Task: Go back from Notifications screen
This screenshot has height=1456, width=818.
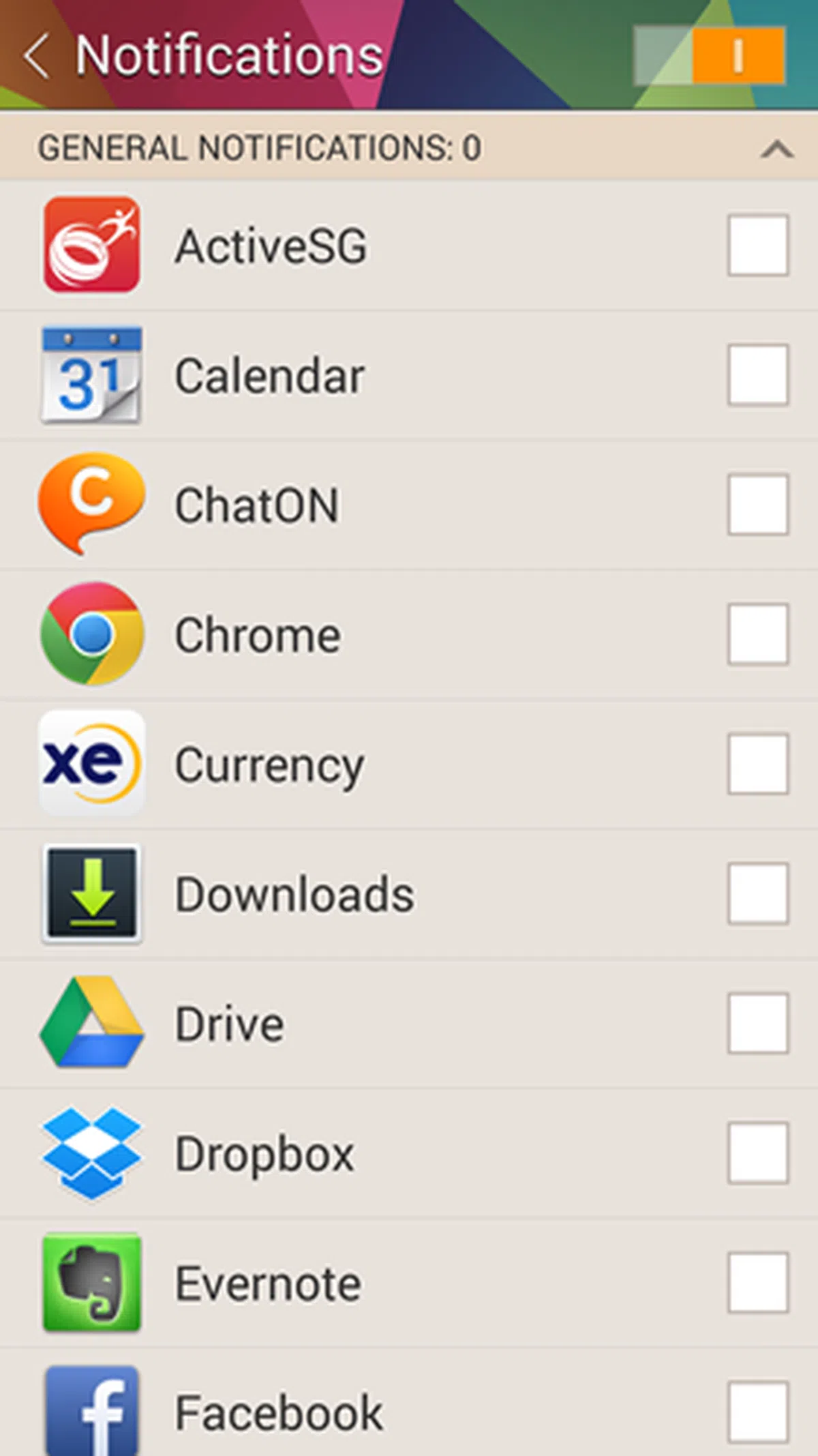Action: coord(35,56)
